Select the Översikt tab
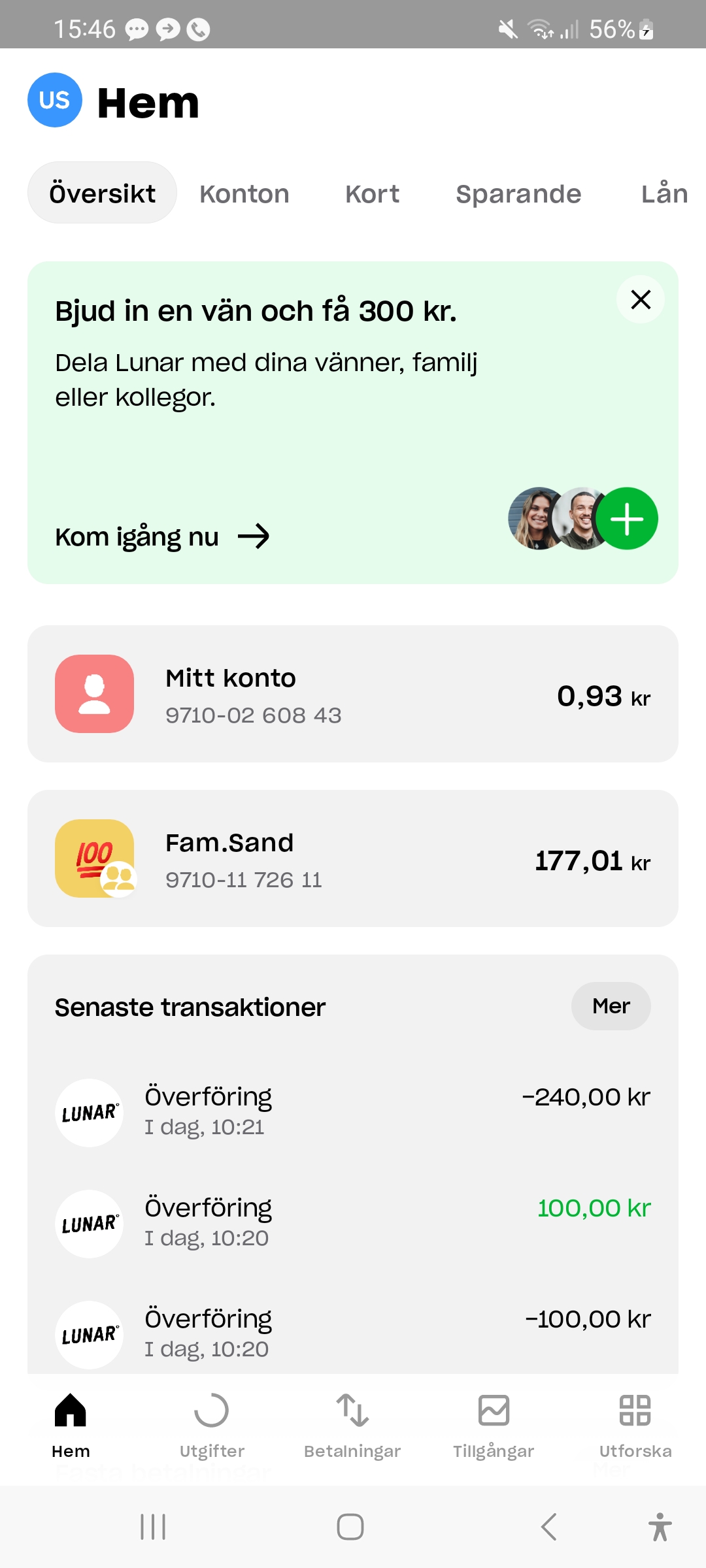 [x=102, y=193]
